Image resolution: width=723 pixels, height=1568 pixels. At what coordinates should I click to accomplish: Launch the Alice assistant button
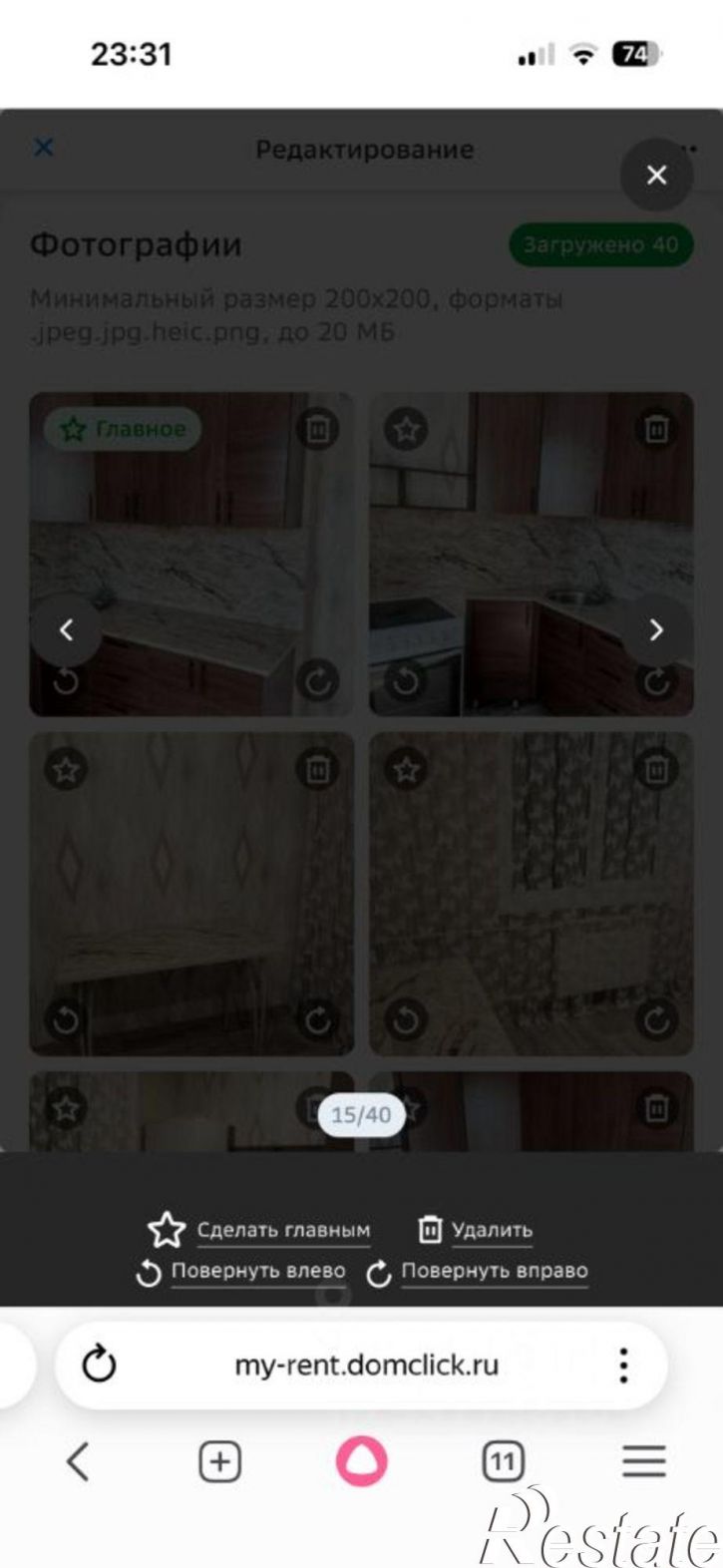361,1462
